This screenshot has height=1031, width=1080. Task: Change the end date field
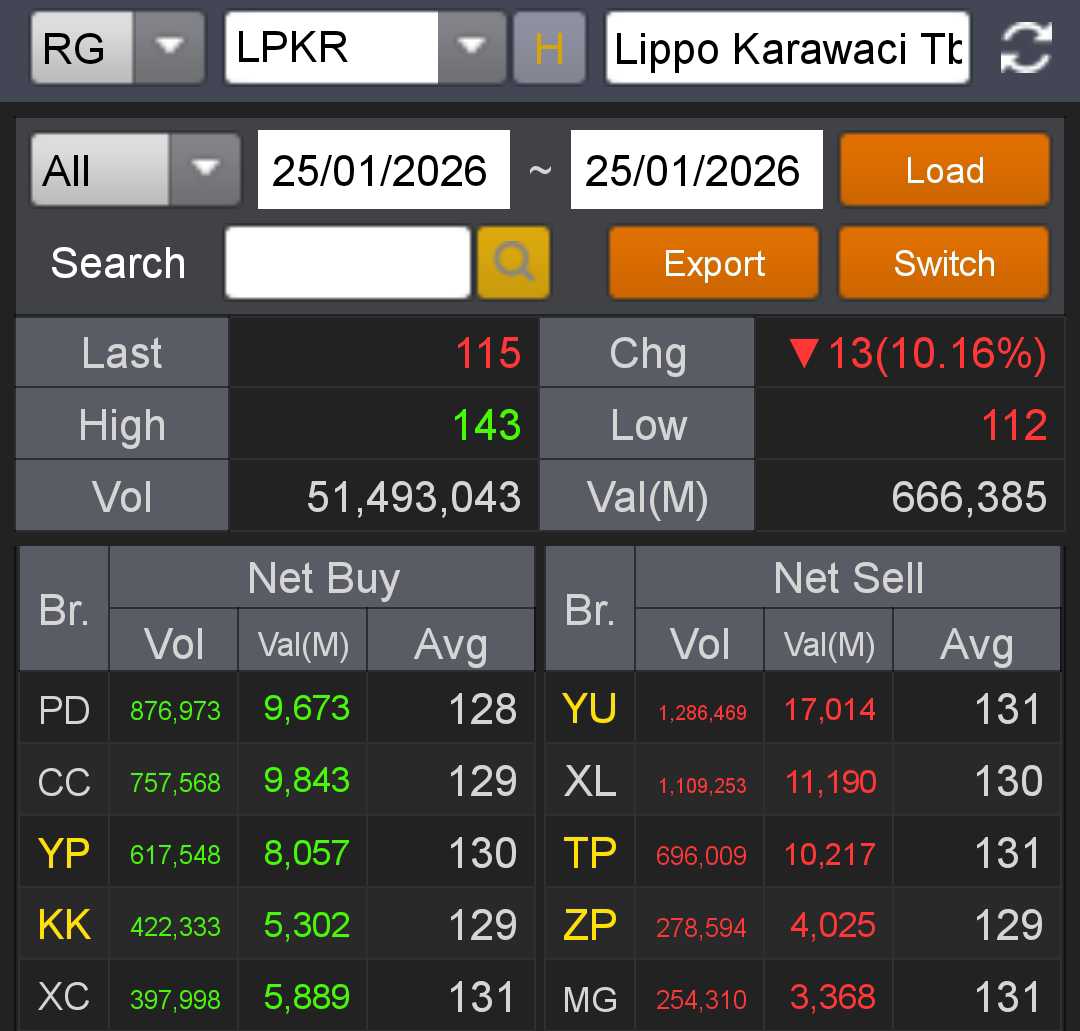click(696, 170)
